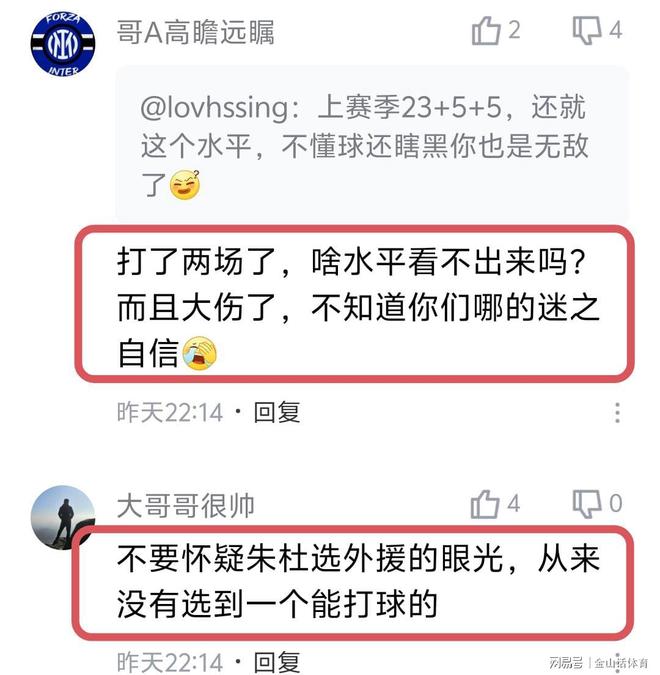Open 哥A高瞻远瞩's profile avatar
The image size is (660, 675).
[x=62, y=45]
